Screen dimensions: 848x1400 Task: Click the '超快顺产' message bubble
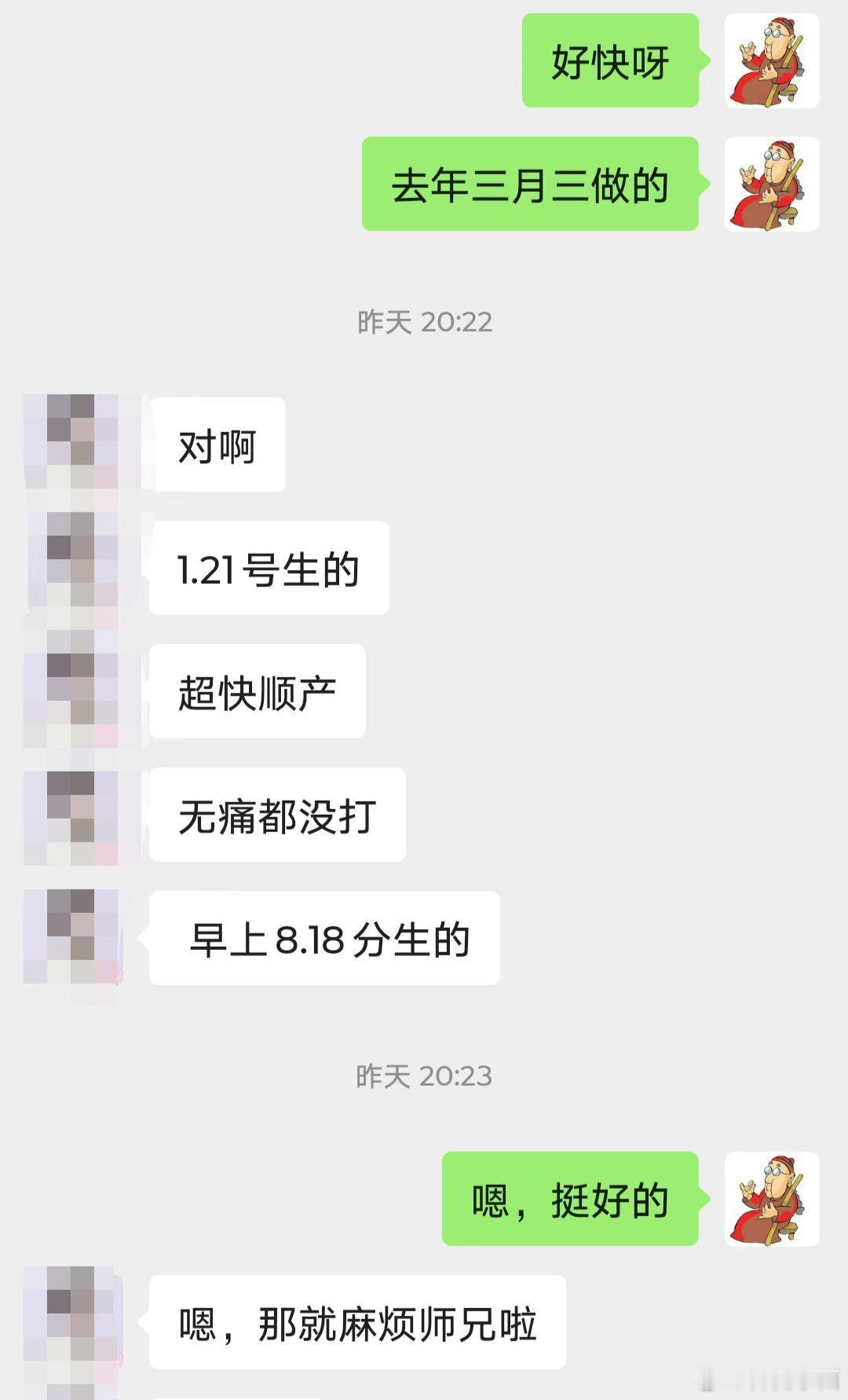click(x=257, y=691)
